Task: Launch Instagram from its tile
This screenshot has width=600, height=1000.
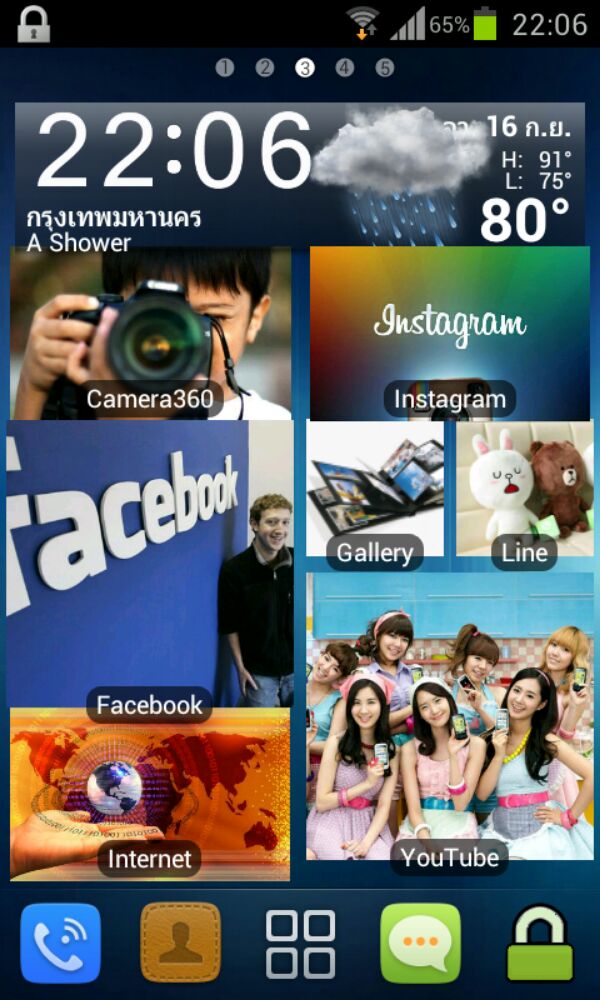Action: pos(449,333)
